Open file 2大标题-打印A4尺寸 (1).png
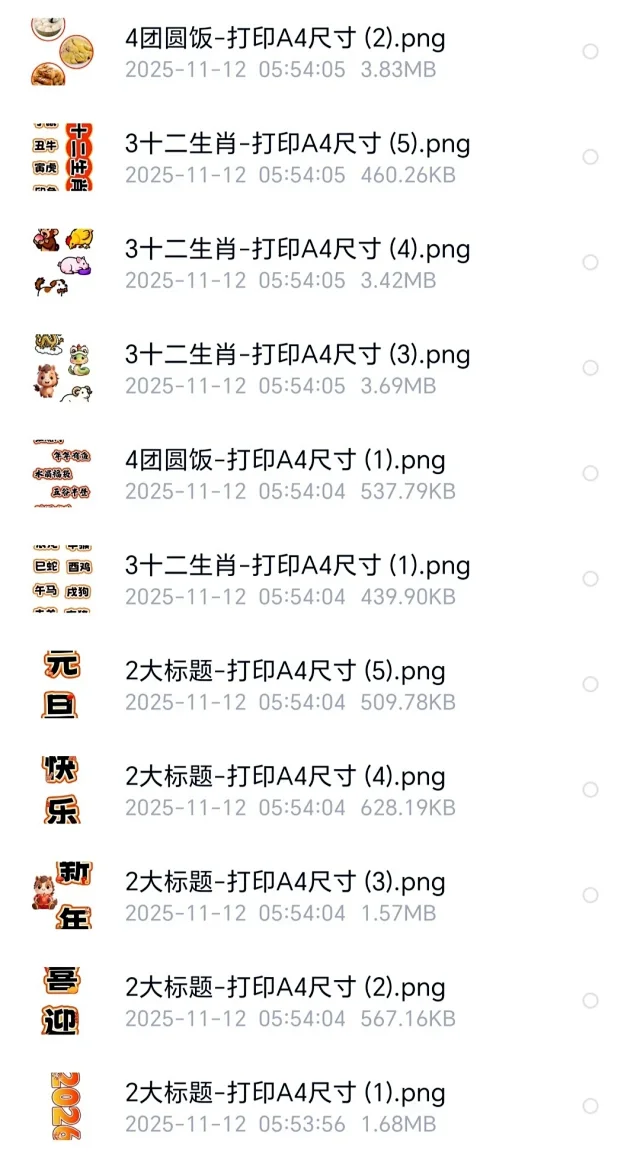The image size is (640, 1153). (x=285, y=1094)
